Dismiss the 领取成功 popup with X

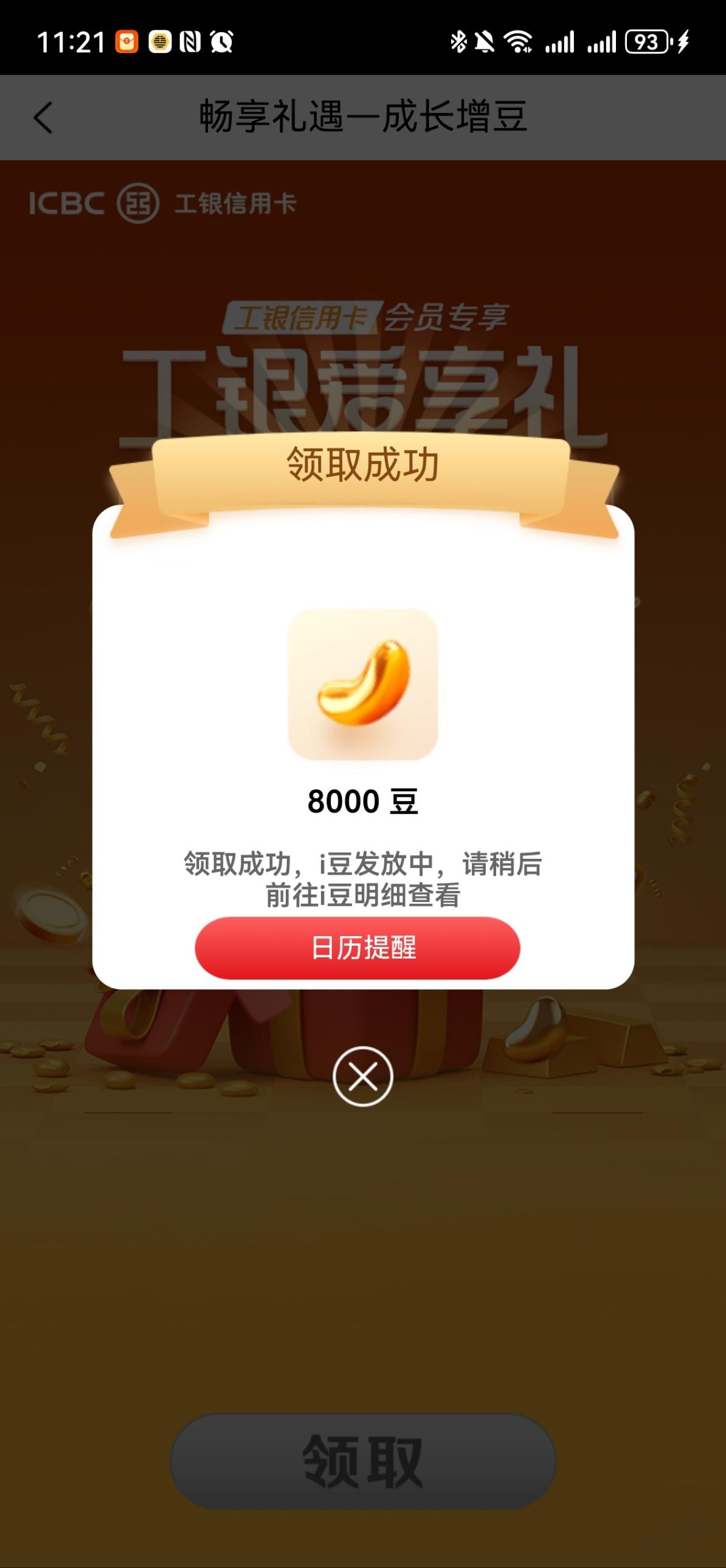[362, 1076]
